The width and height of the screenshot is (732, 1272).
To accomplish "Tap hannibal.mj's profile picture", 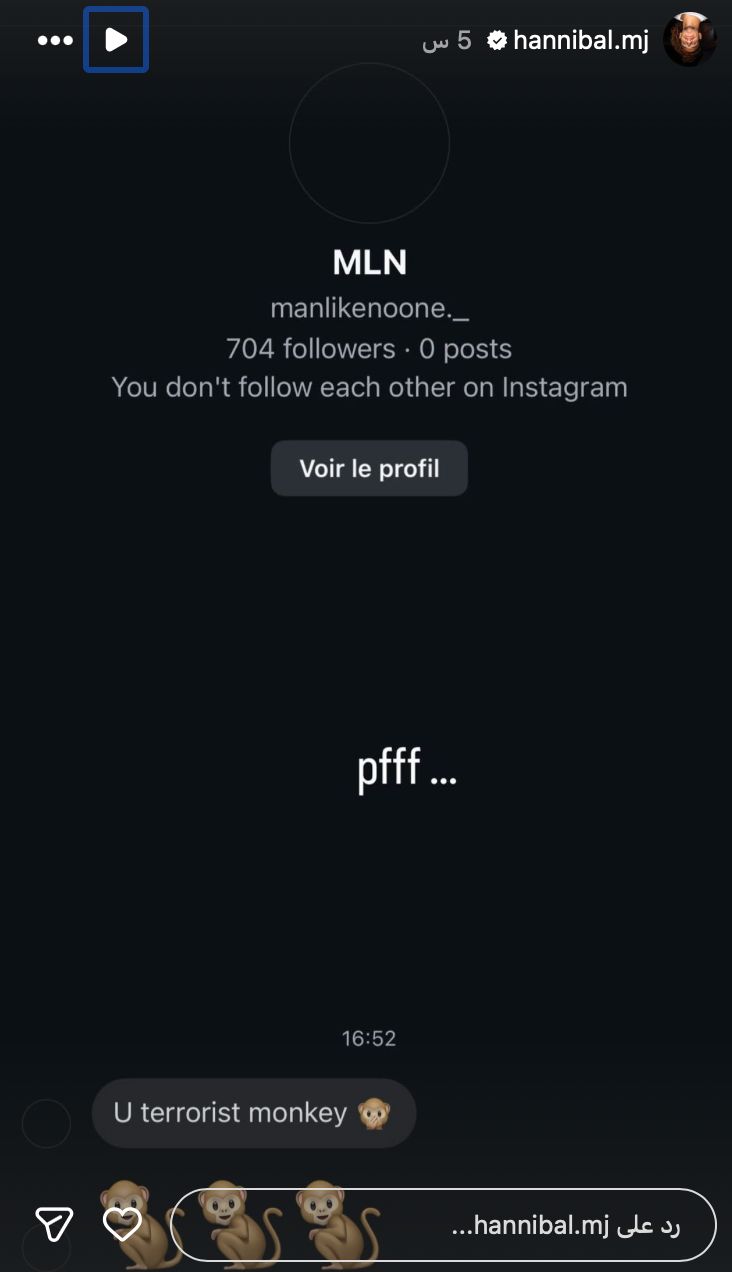I will tap(690, 40).
